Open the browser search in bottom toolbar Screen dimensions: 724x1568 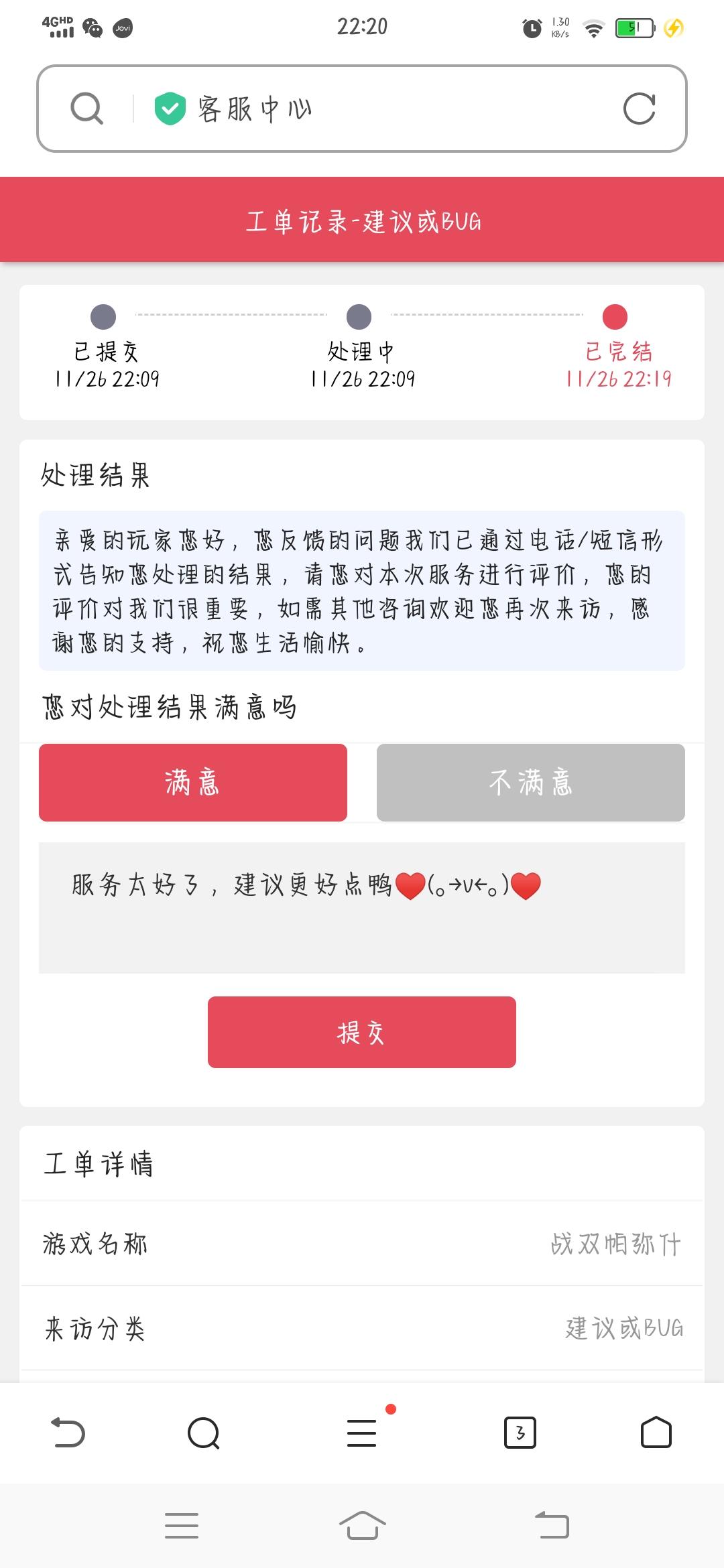(x=204, y=1433)
